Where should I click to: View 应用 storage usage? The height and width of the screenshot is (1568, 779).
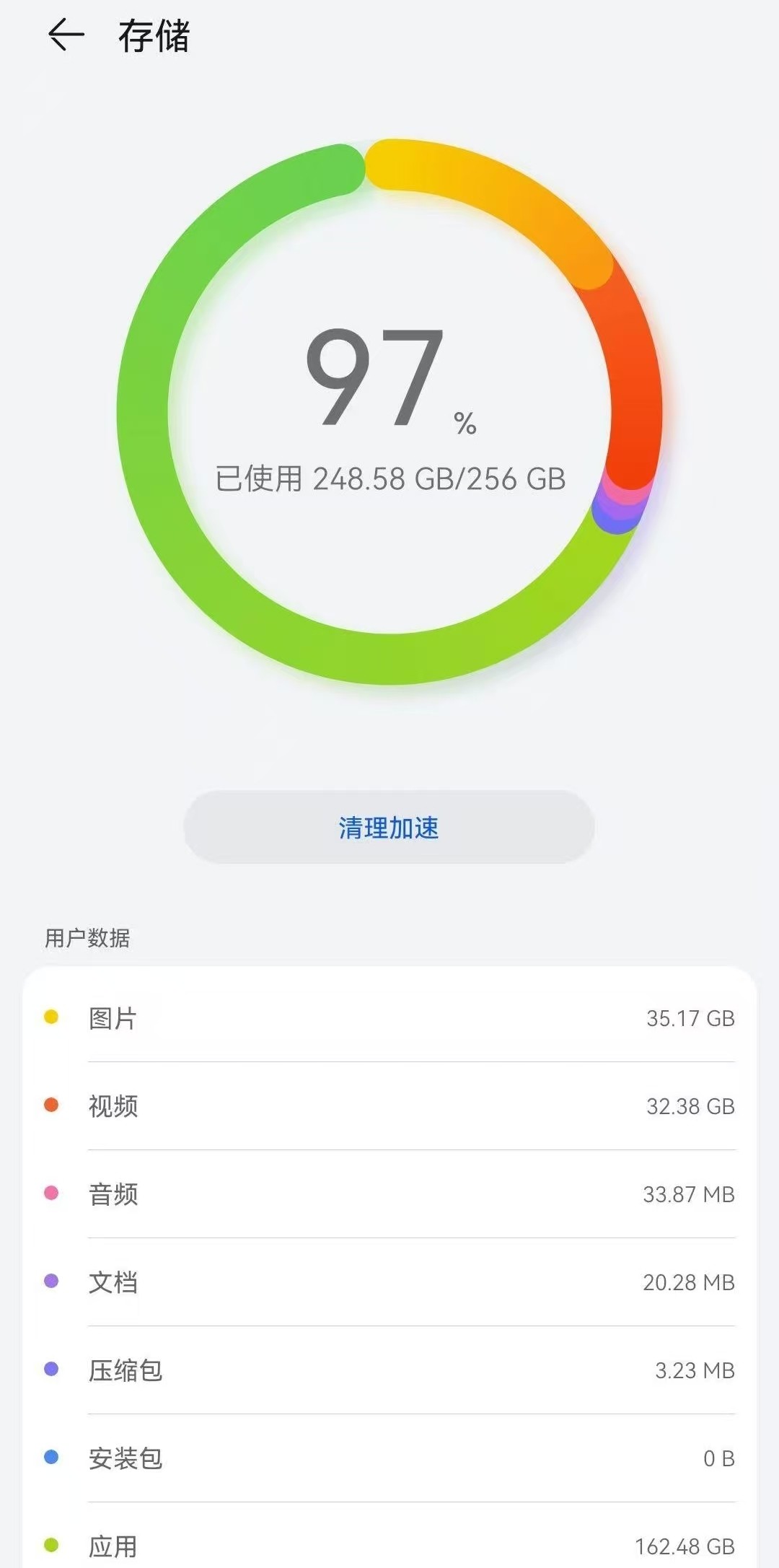pos(389,1546)
